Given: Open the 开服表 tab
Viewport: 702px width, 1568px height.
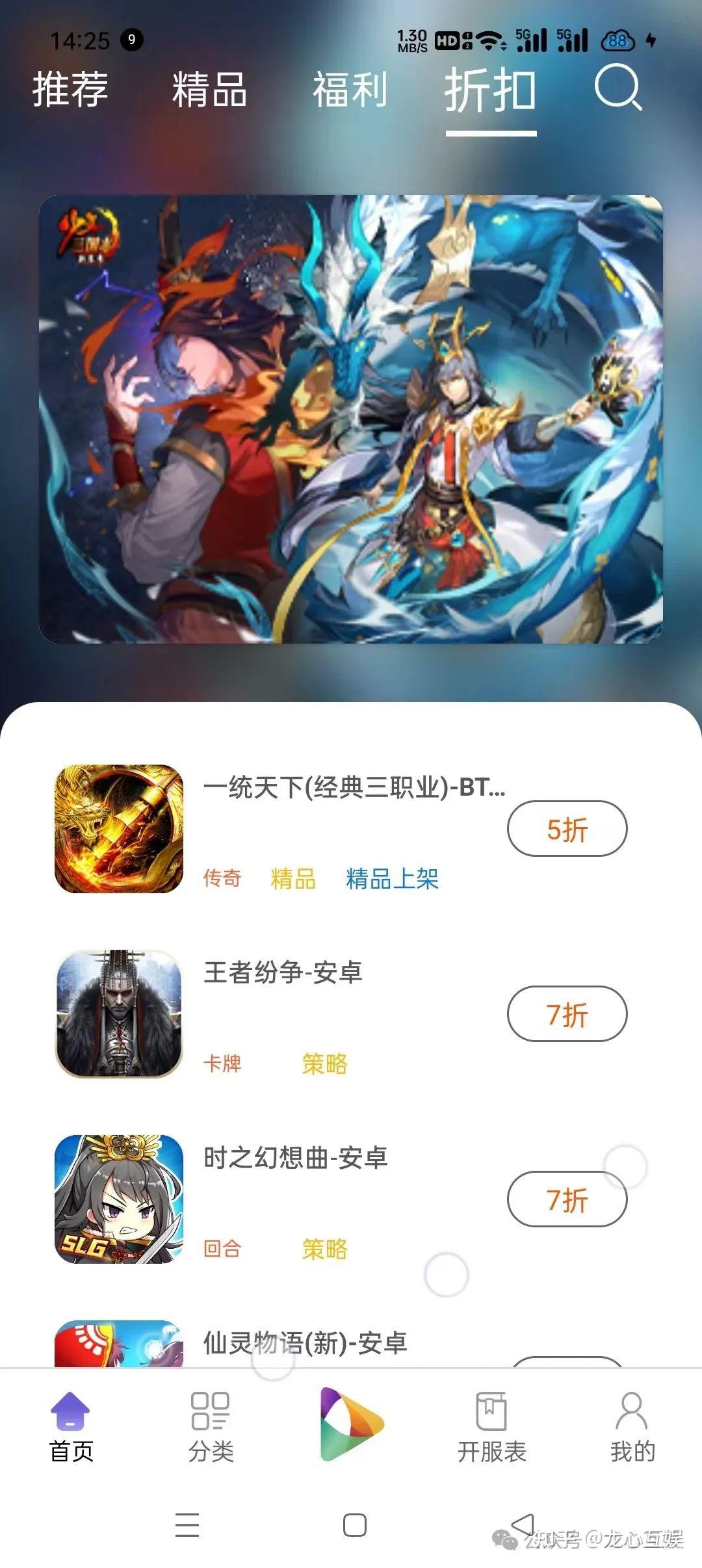Looking at the screenshot, I should point(491,1426).
